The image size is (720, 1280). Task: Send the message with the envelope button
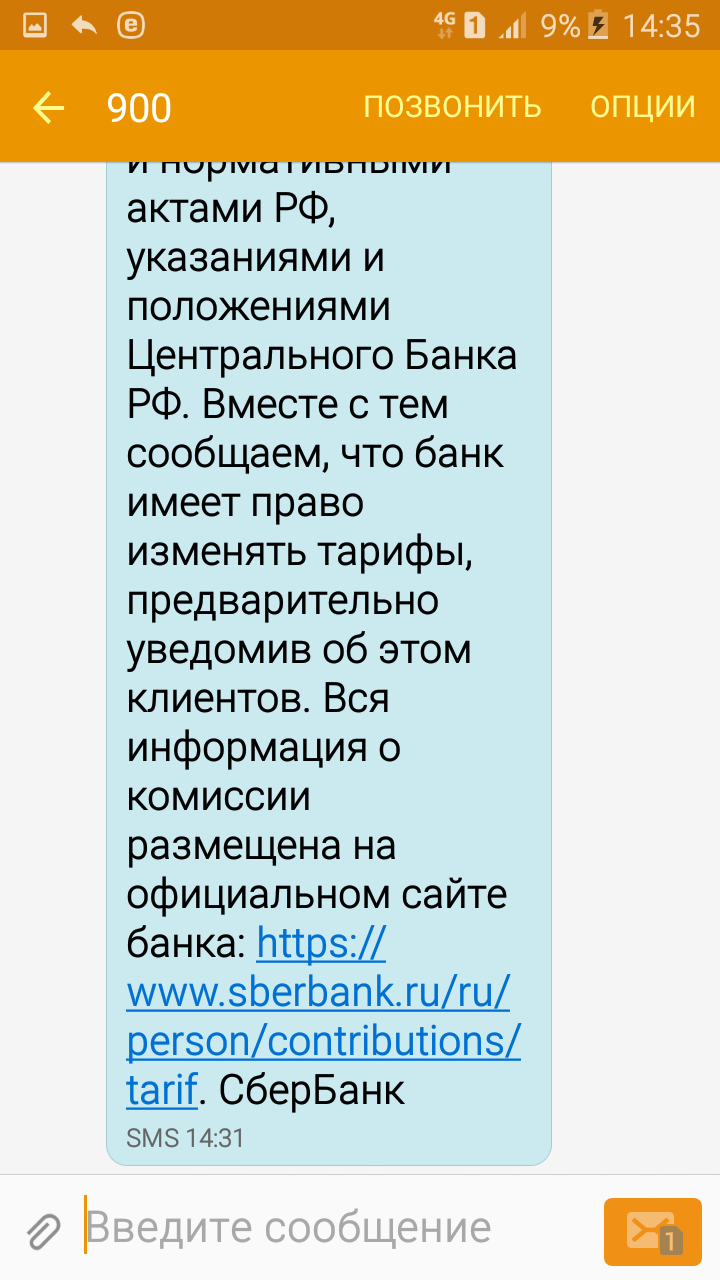click(652, 1231)
